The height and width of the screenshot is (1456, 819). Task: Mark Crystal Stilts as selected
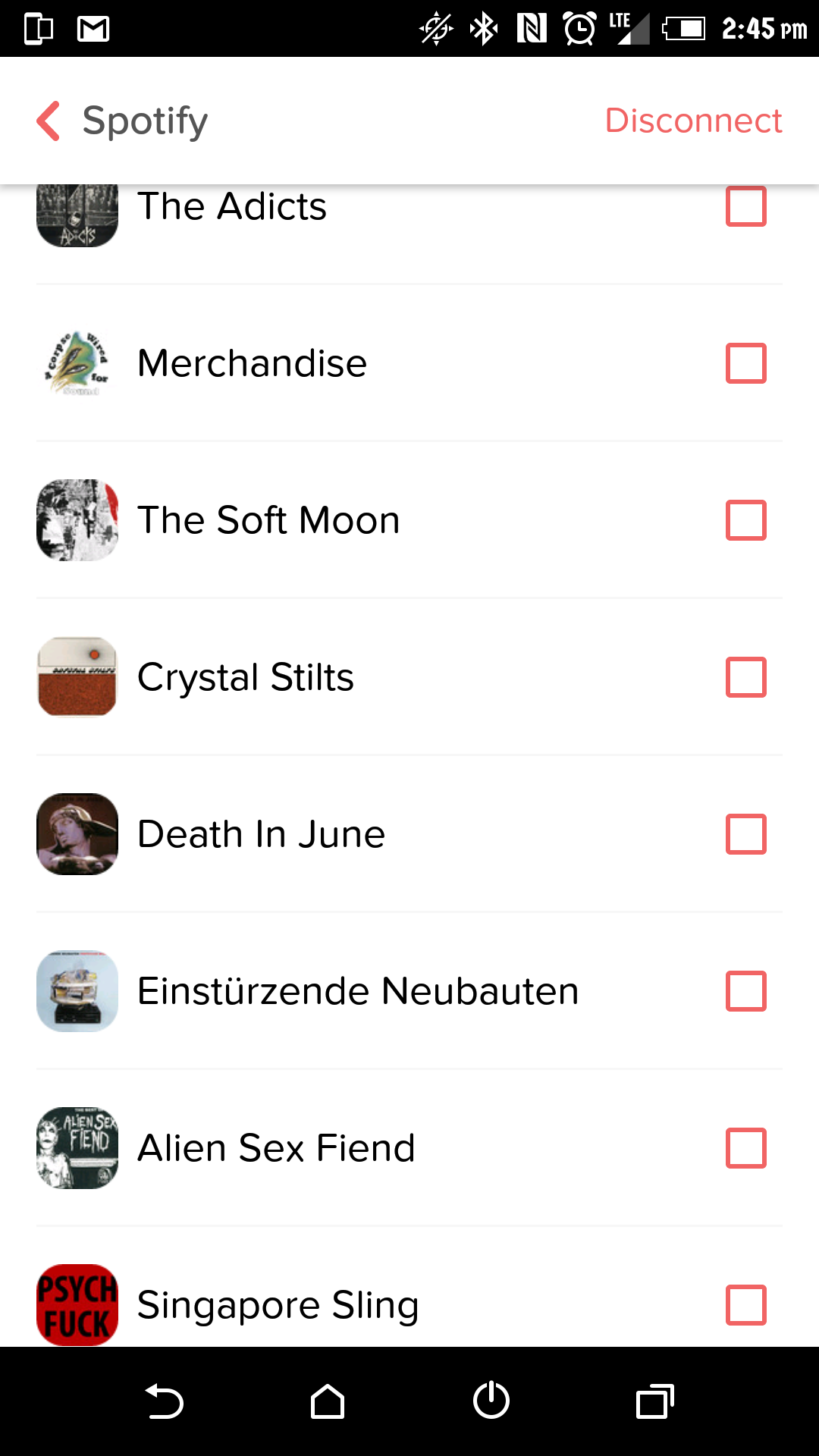[746, 677]
